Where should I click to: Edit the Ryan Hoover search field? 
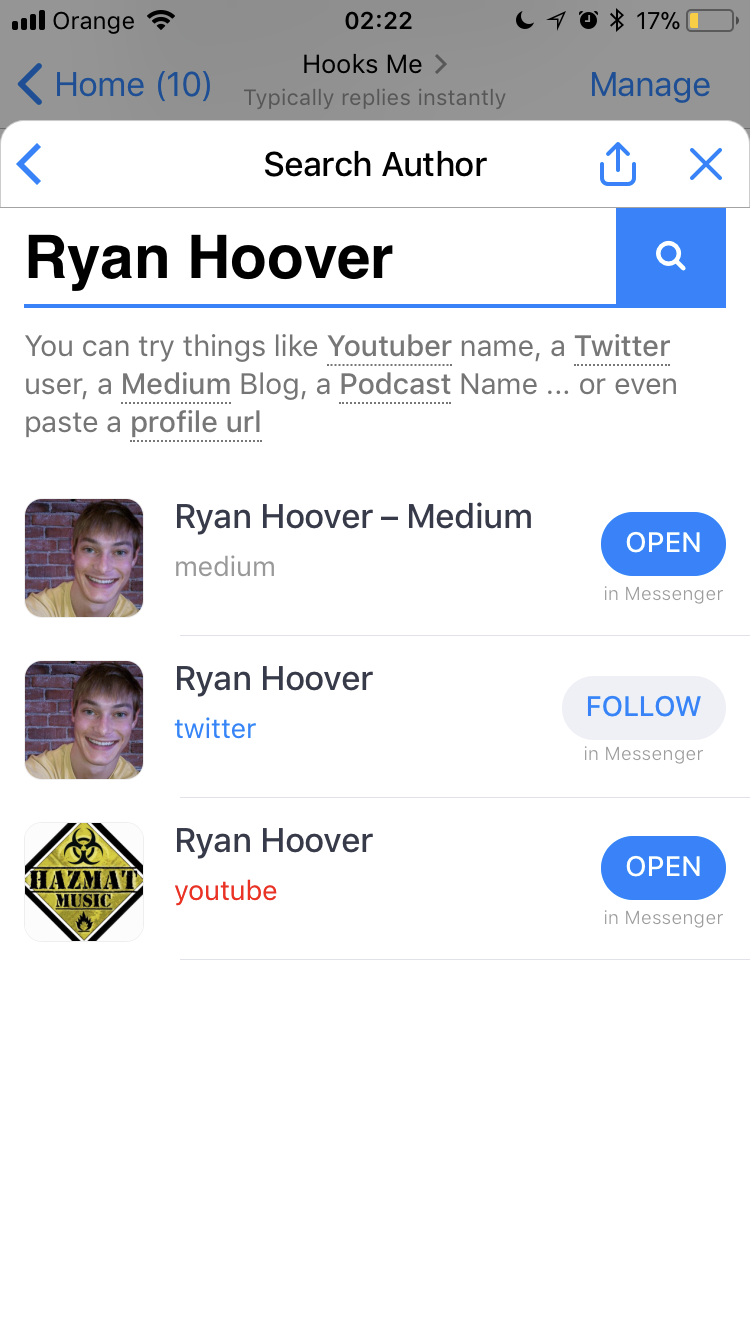(318, 258)
